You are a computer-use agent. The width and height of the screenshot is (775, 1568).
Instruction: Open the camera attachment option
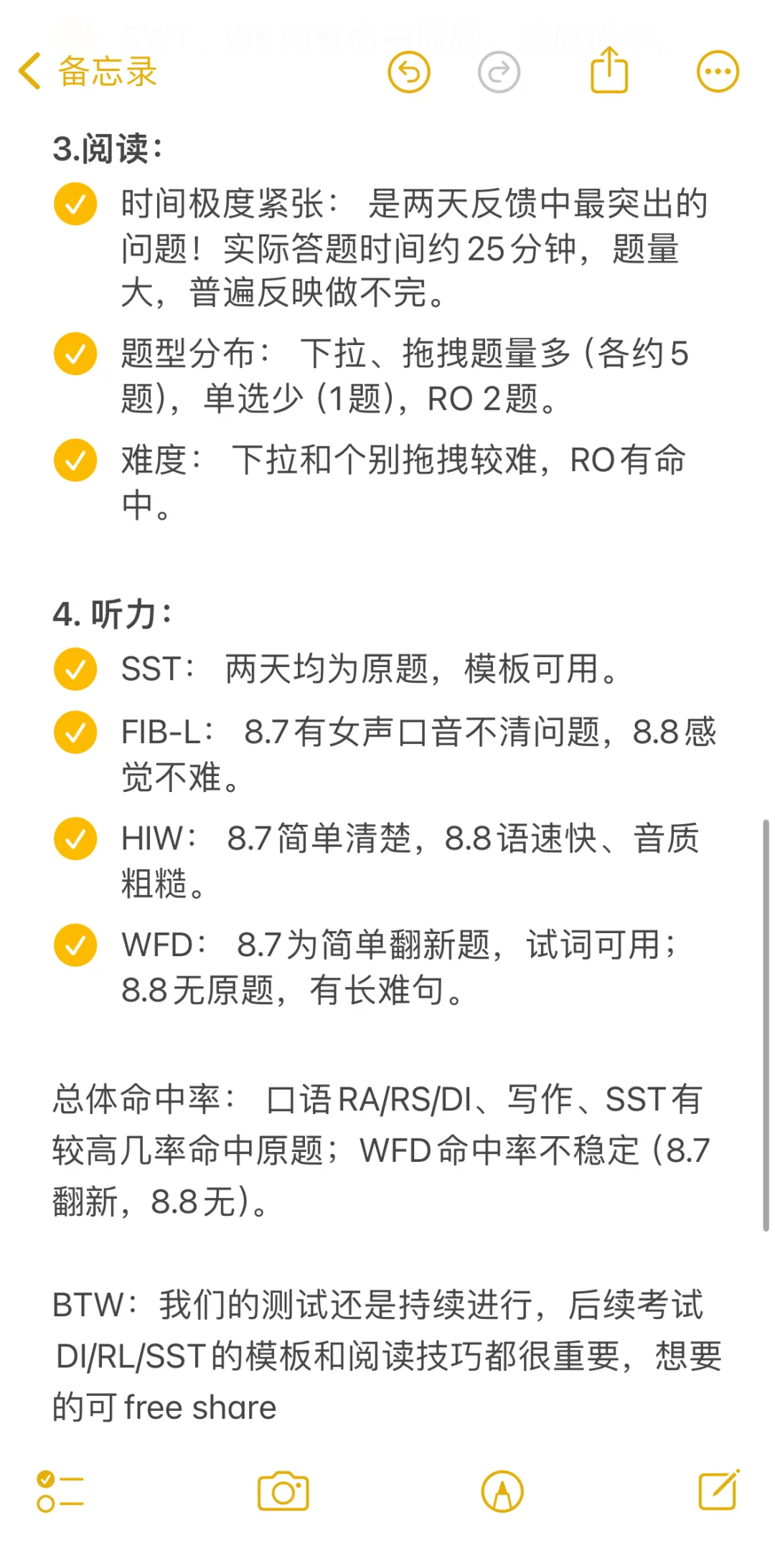(283, 1491)
